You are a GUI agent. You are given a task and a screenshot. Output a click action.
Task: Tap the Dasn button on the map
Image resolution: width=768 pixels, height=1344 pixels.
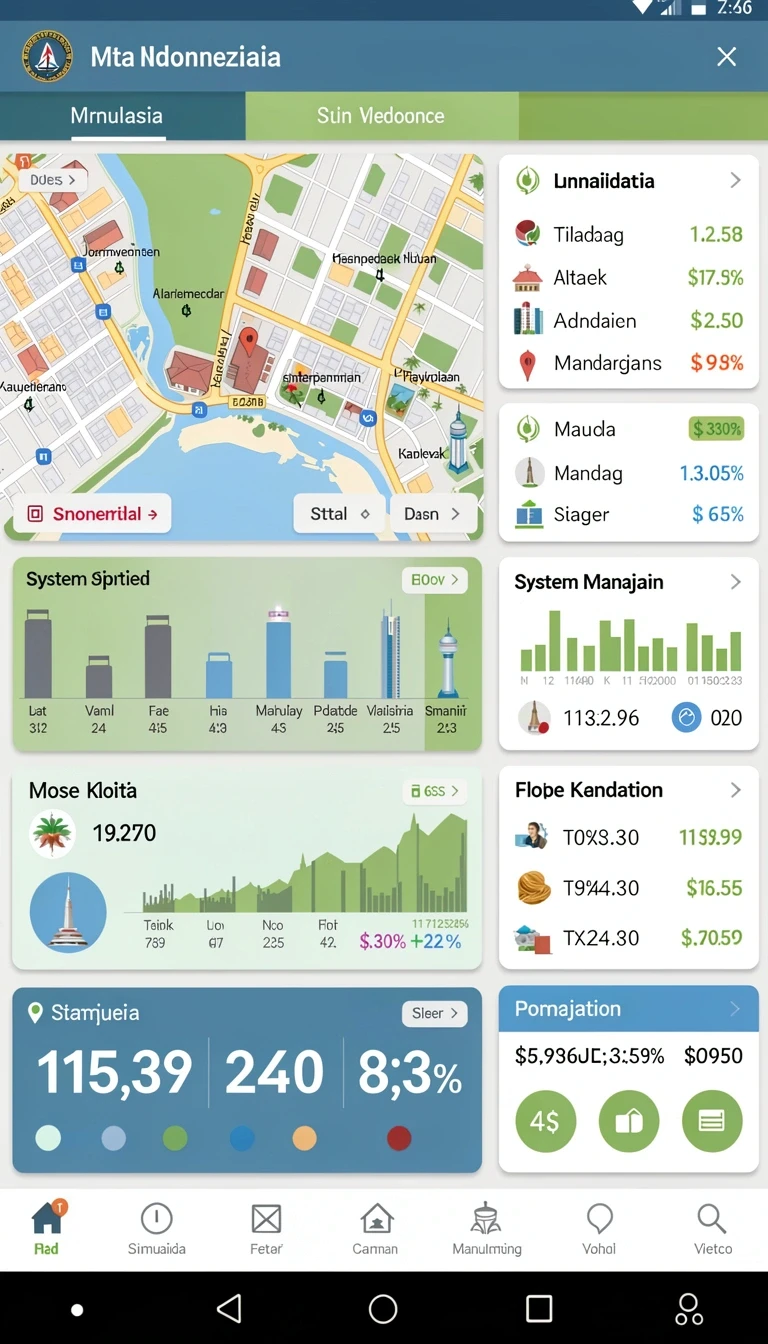[x=432, y=514]
